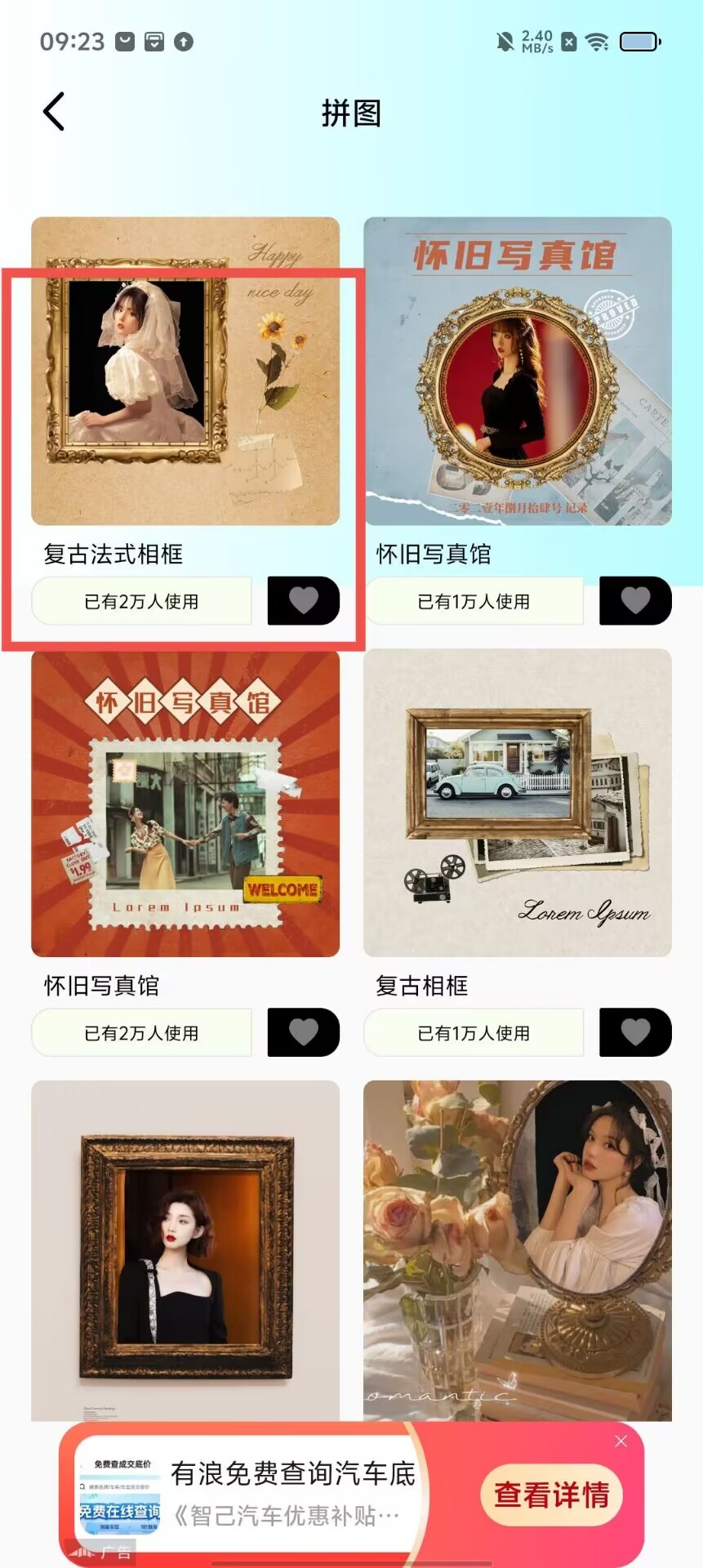703x1568 pixels.
Task: Tap heart on red 怀旧写真馆 template
Action: 303,1032
